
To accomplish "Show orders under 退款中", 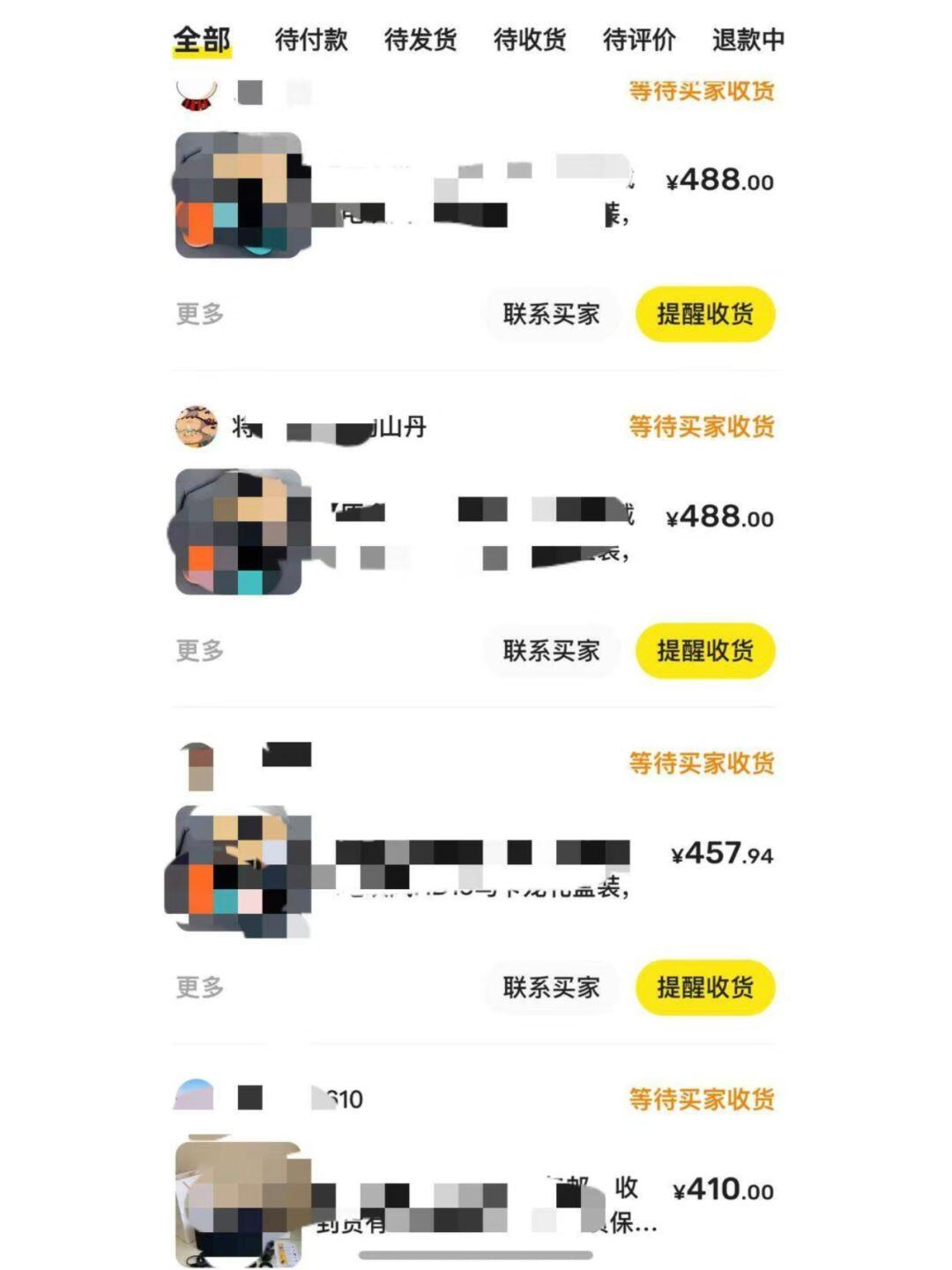I will 748,40.
